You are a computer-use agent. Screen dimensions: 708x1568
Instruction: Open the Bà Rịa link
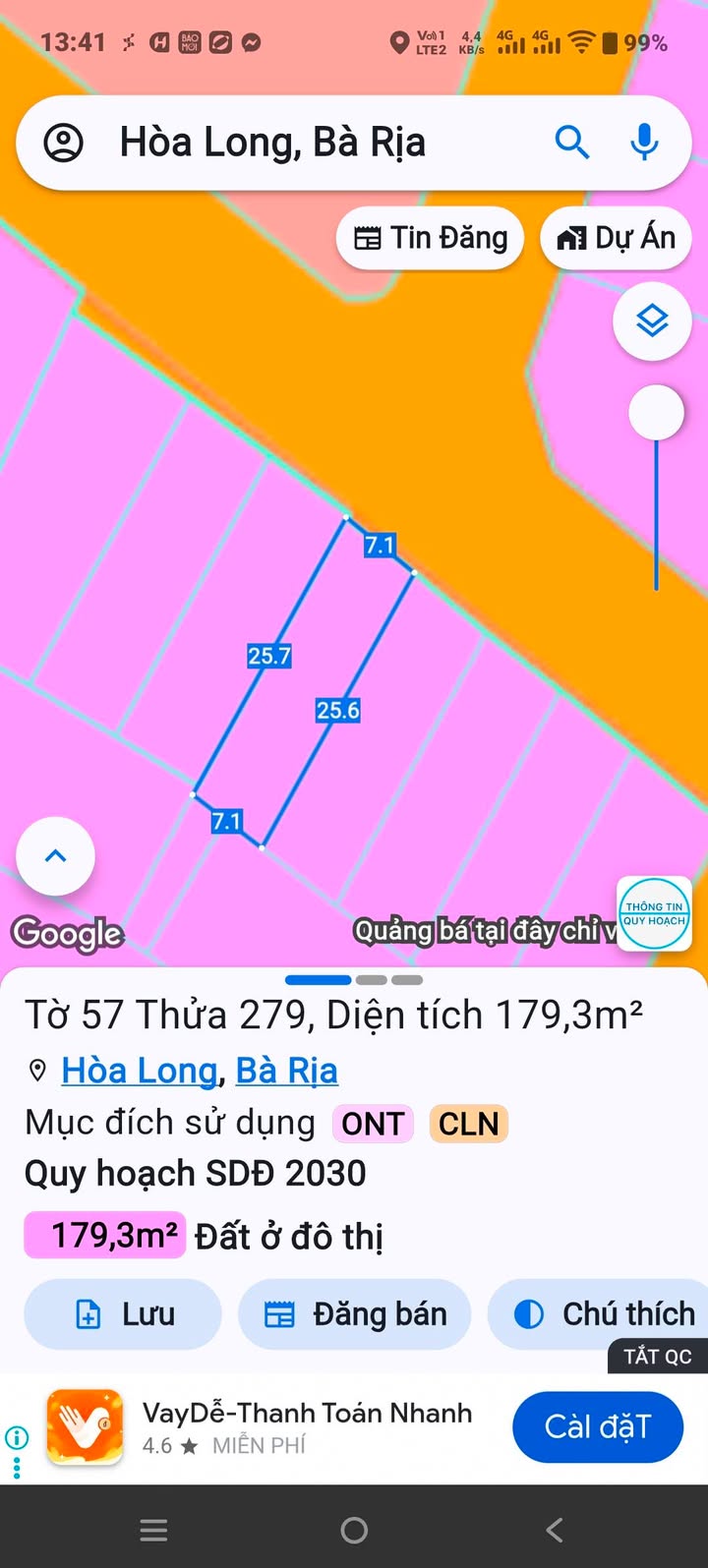tap(287, 1071)
